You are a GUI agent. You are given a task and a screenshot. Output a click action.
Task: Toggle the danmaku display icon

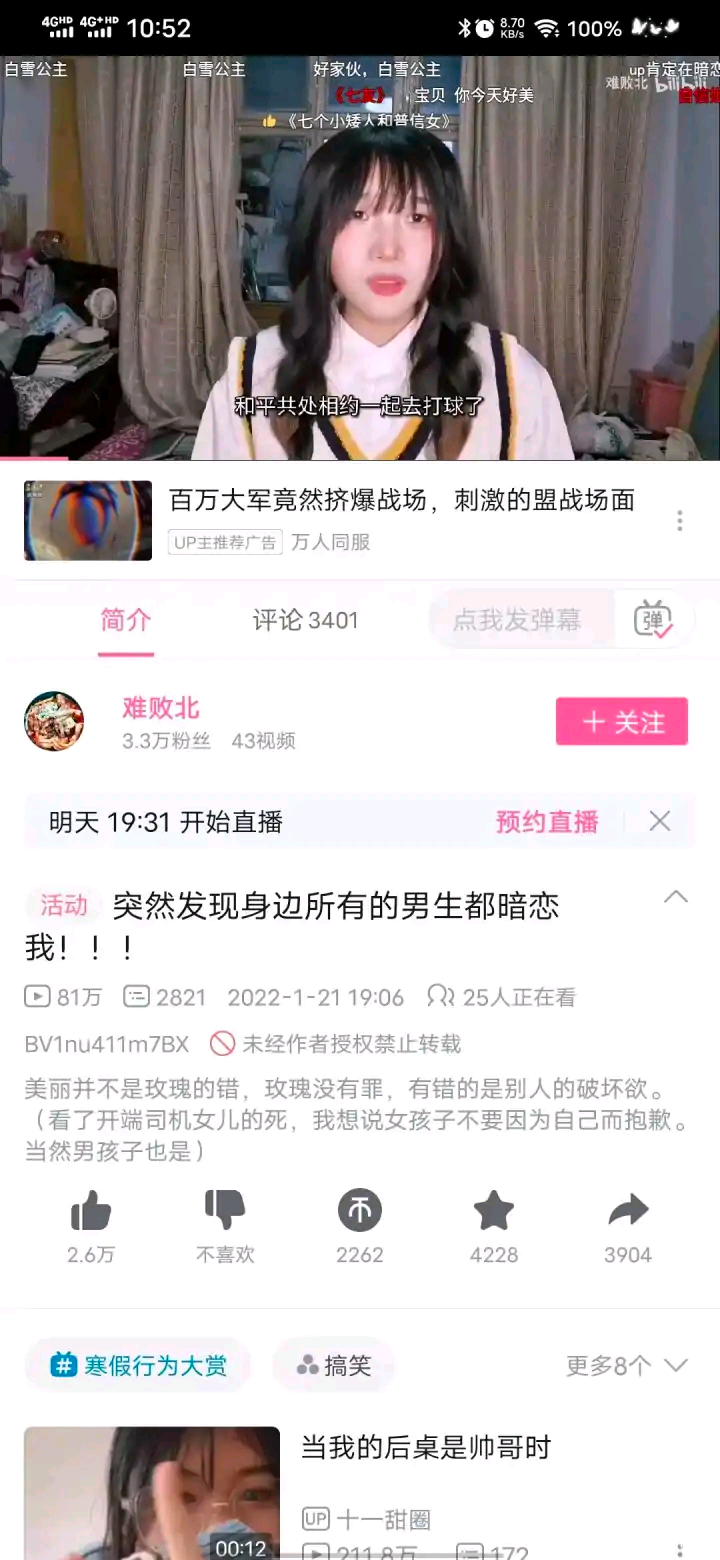653,621
